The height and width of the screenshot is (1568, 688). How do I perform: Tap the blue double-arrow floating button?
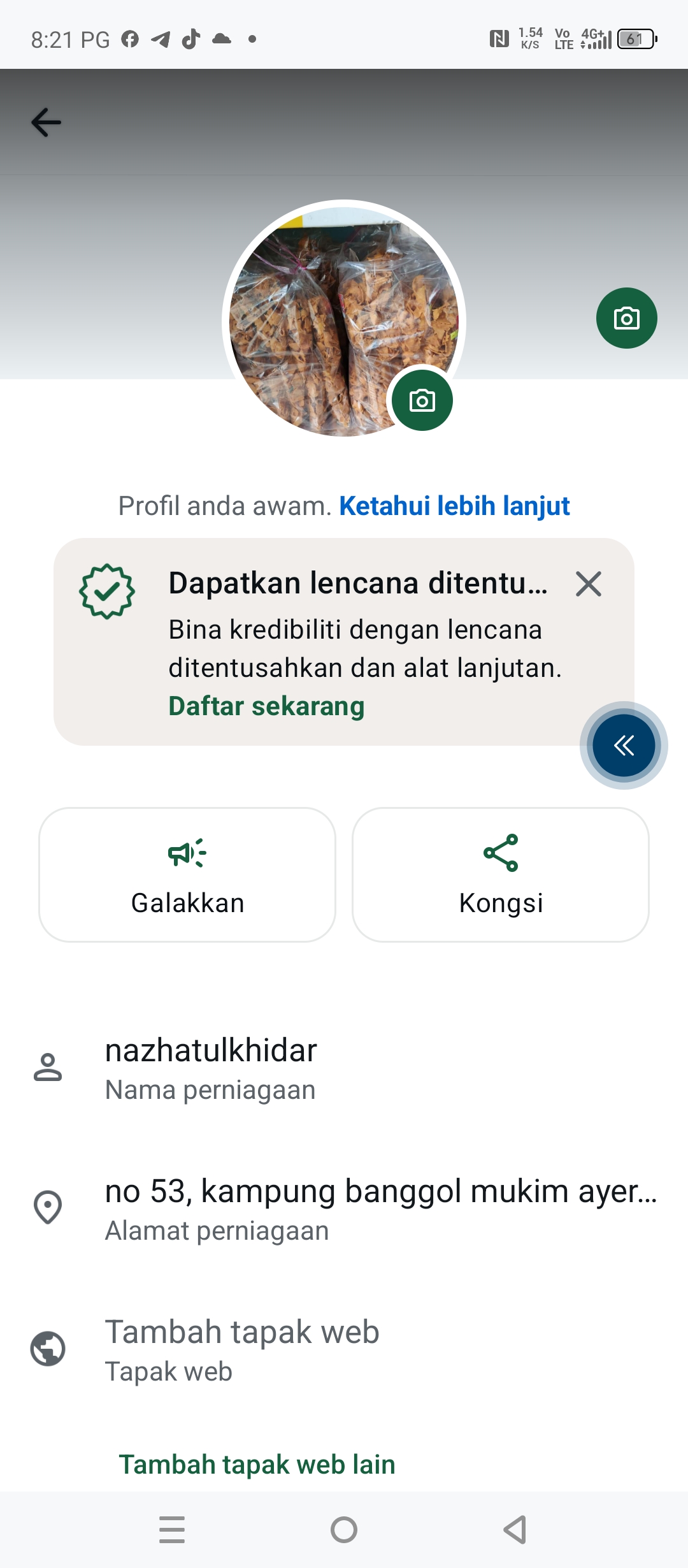(624, 745)
